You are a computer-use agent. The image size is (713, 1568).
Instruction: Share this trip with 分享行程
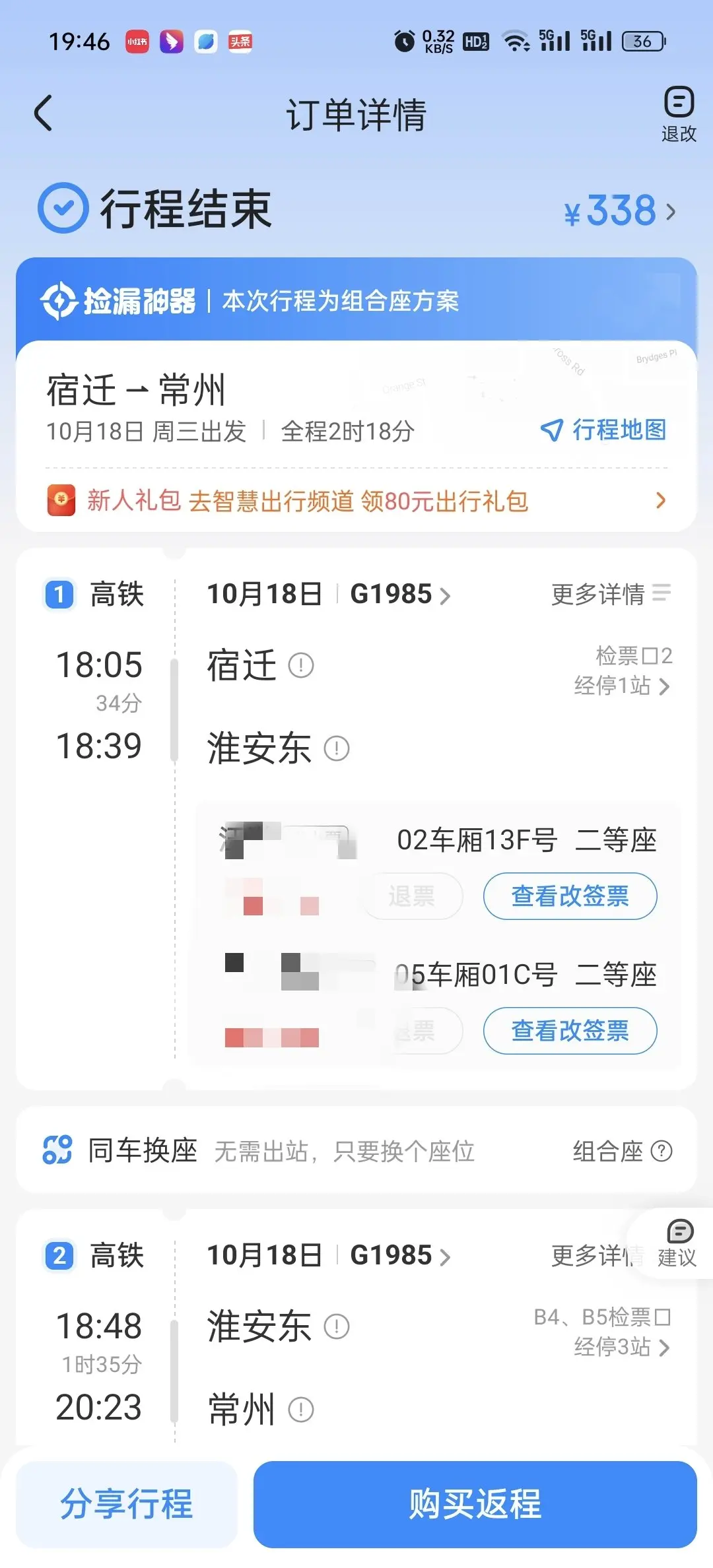(x=127, y=1505)
